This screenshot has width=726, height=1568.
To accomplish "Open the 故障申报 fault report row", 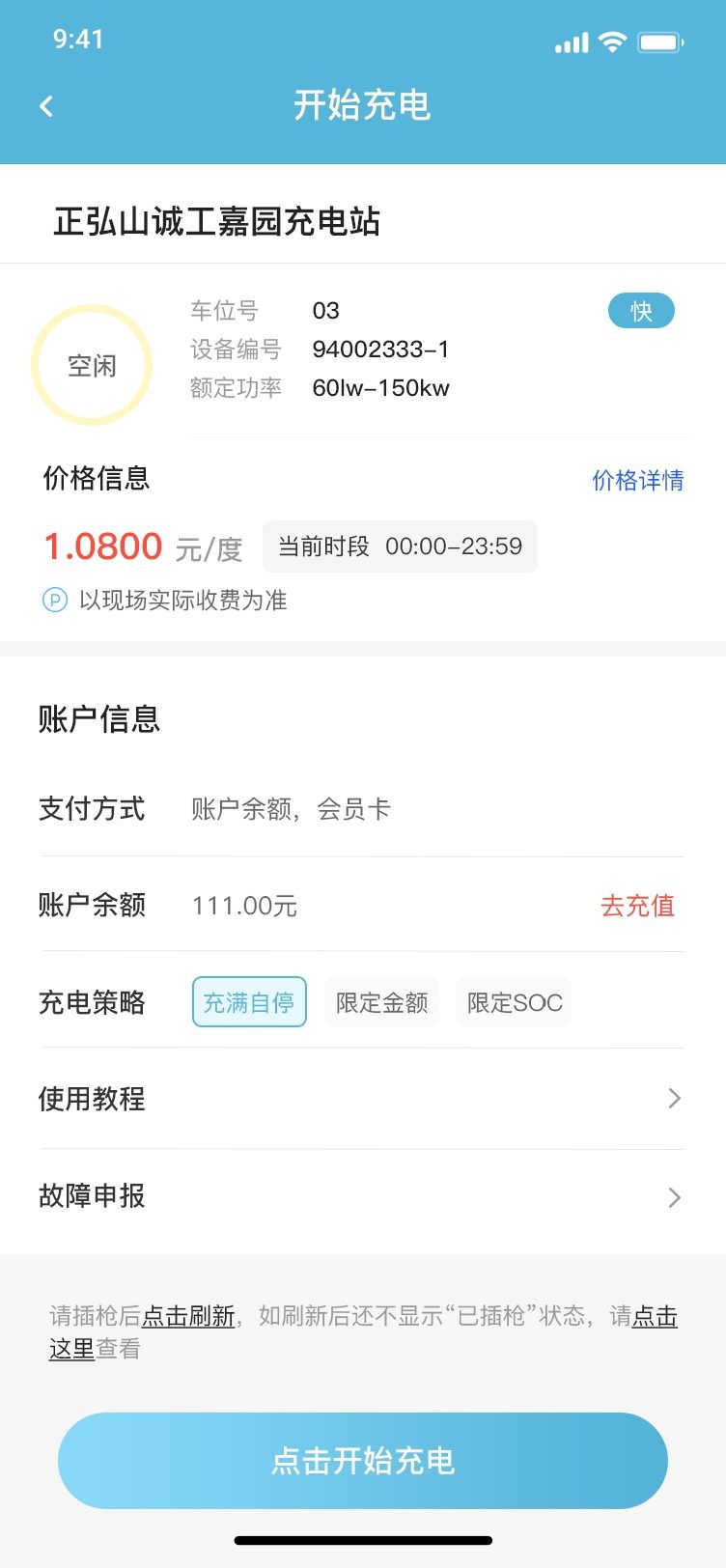I will tap(362, 1196).
